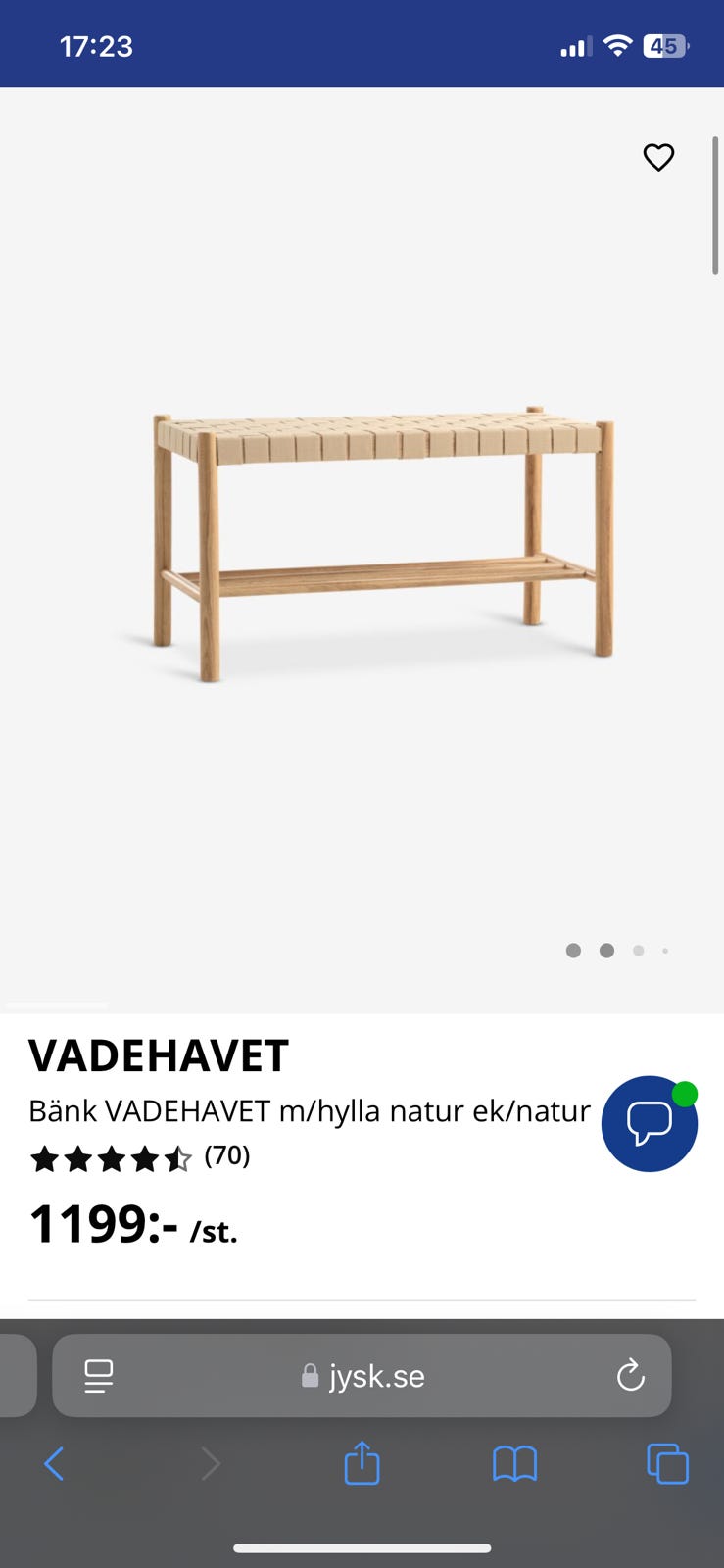This screenshot has height=1568, width=724.
Task: Show all open Safari tabs
Action: [667, 1464]
